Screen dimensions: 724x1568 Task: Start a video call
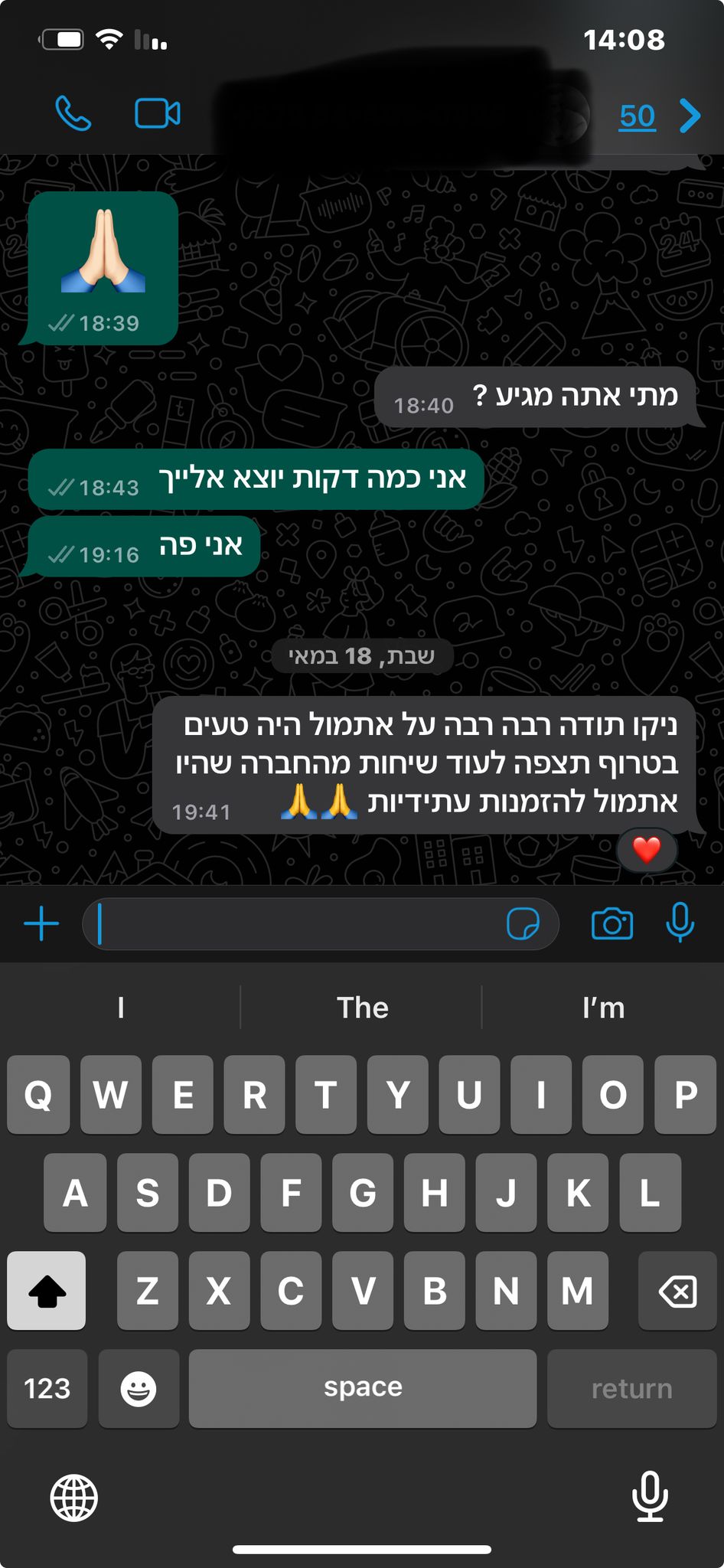tap(157, 115)
